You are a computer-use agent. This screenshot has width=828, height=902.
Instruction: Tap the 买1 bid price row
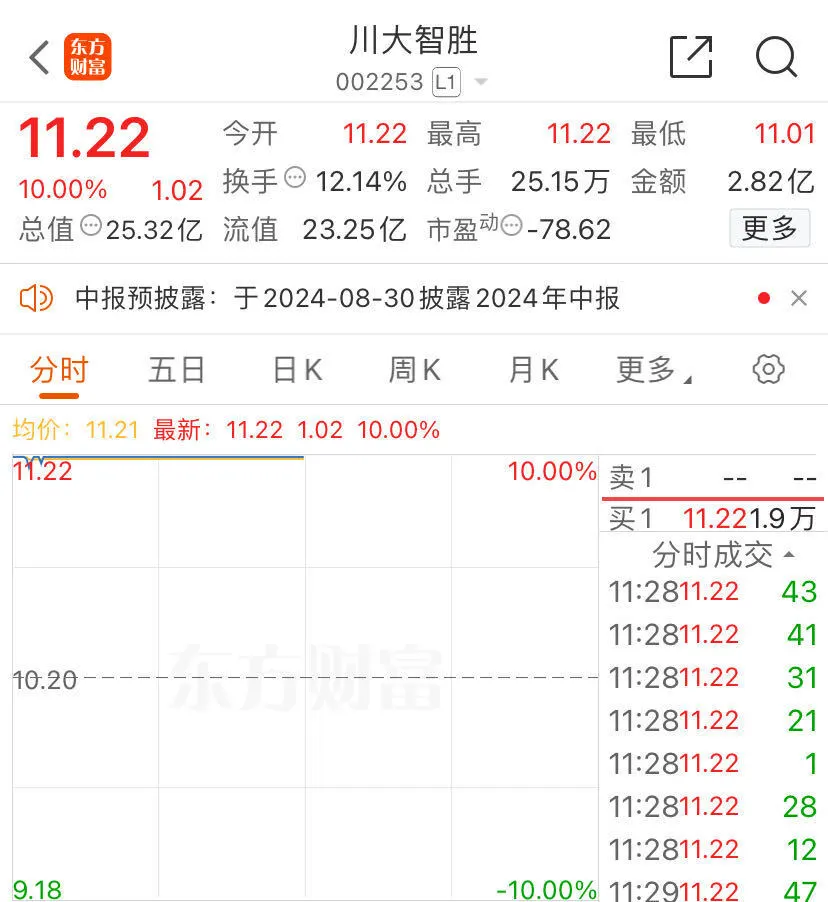(710, 518)
